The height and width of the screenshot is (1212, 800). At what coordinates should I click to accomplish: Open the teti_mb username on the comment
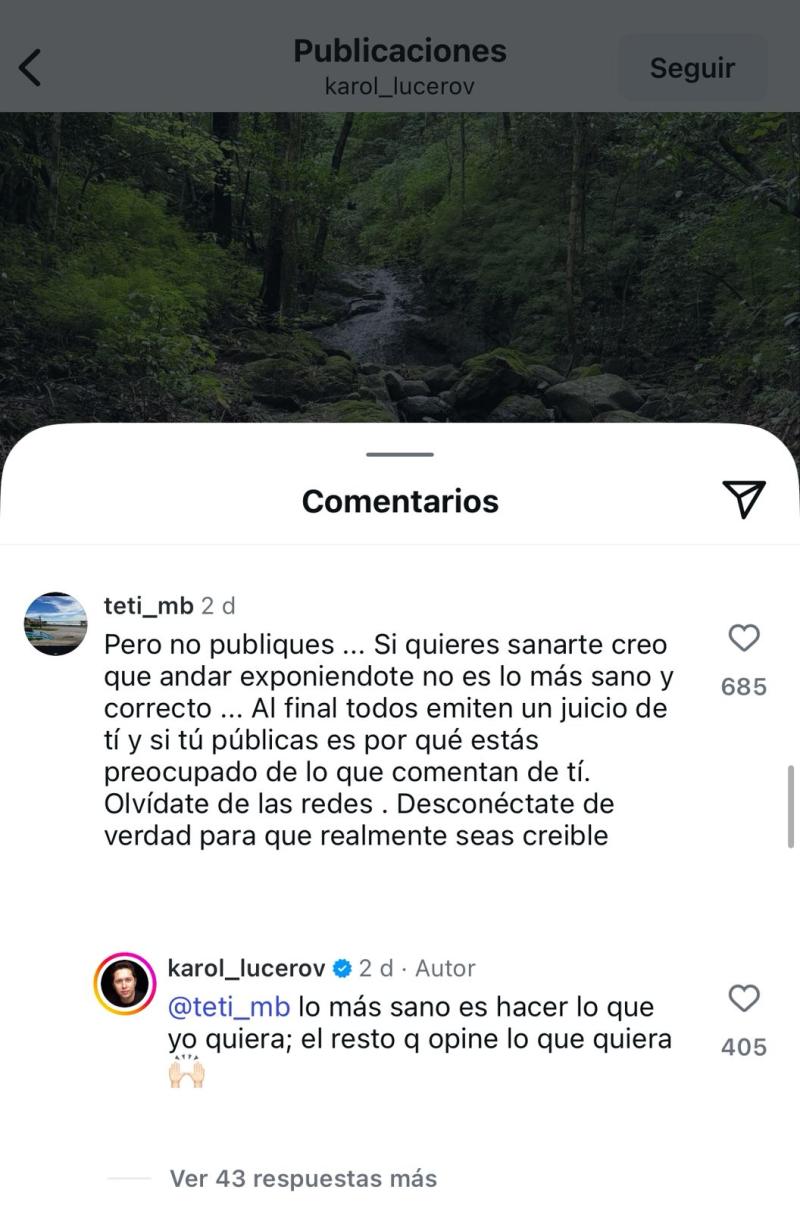(148, 606)
